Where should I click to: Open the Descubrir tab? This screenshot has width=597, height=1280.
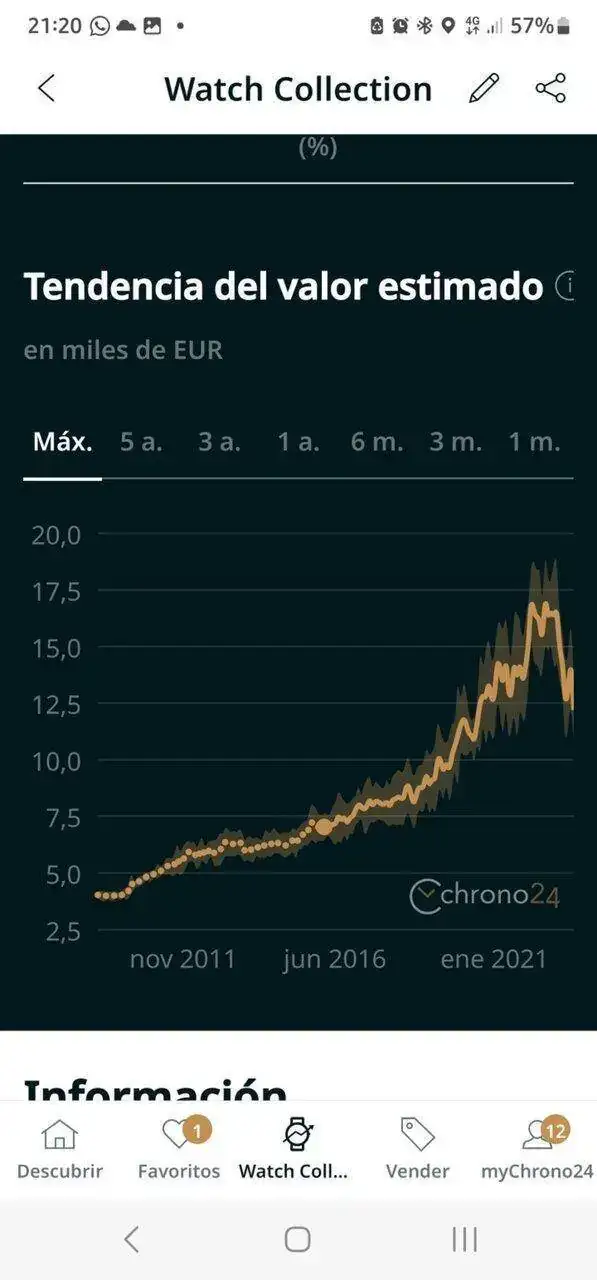60,1149
